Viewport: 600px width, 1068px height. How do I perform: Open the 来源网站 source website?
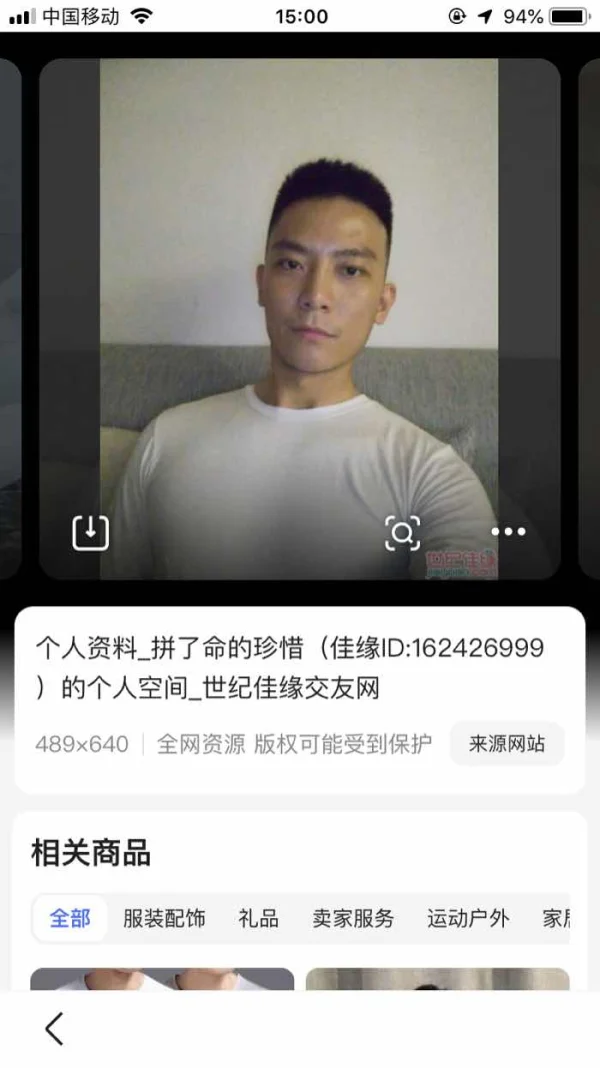point(507,744)
